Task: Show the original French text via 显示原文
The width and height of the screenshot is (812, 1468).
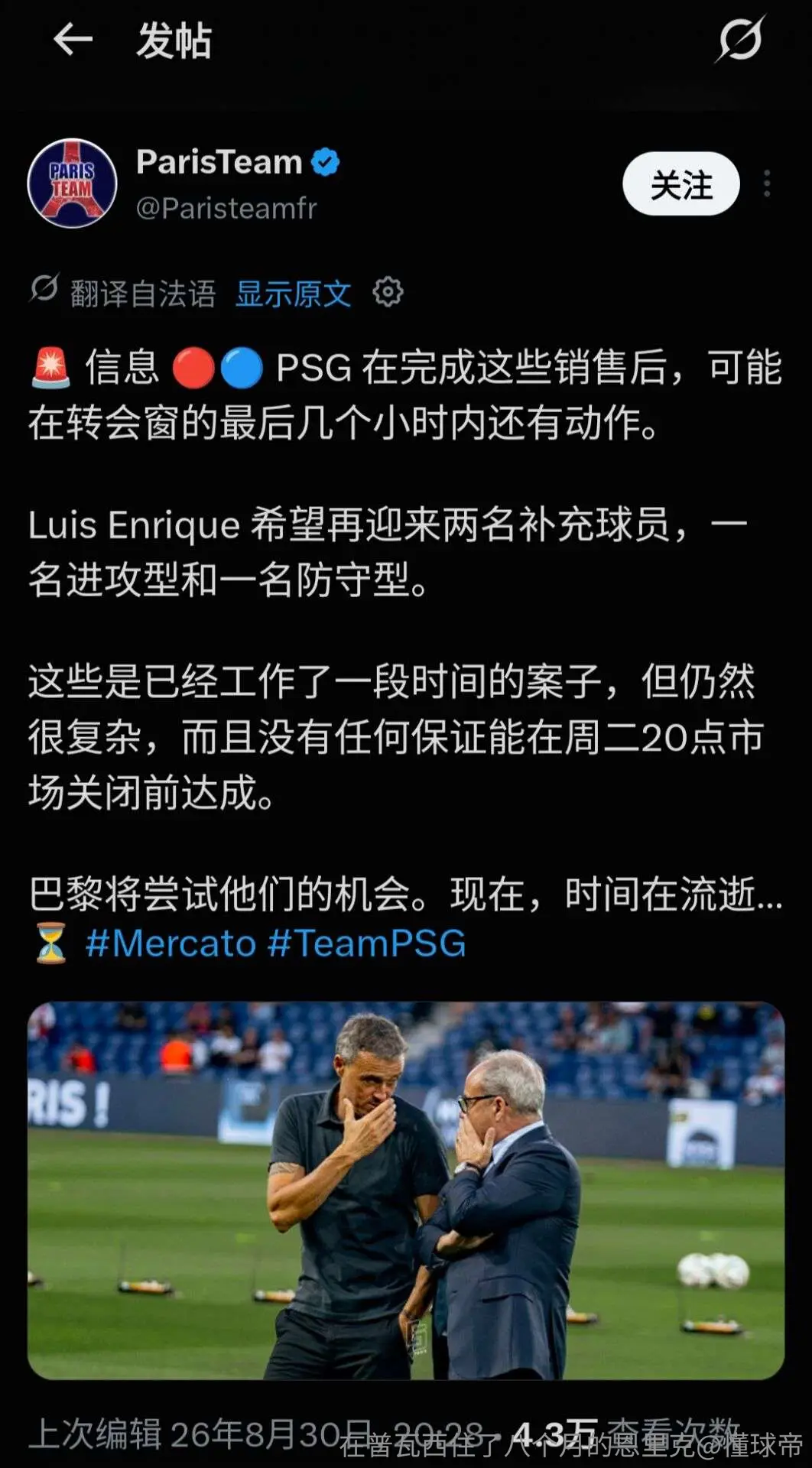Action: tap(294, 294)
